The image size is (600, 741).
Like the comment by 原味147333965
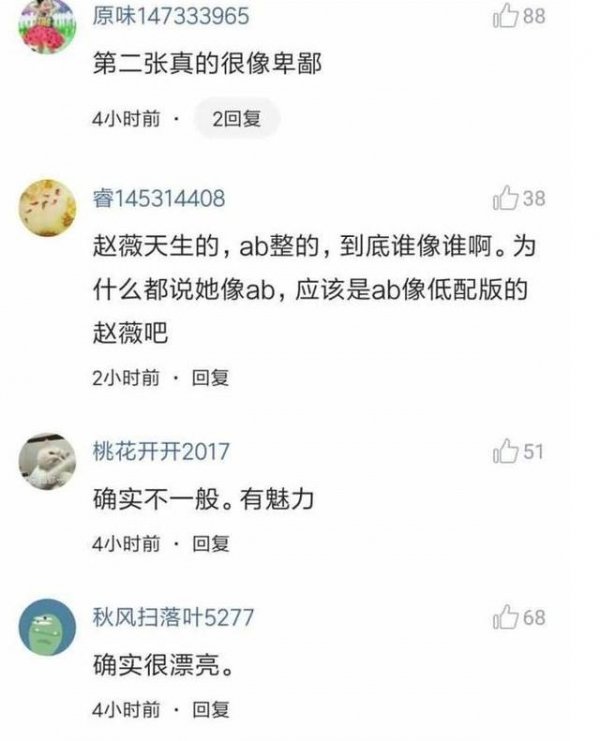(x=506, y=16)
